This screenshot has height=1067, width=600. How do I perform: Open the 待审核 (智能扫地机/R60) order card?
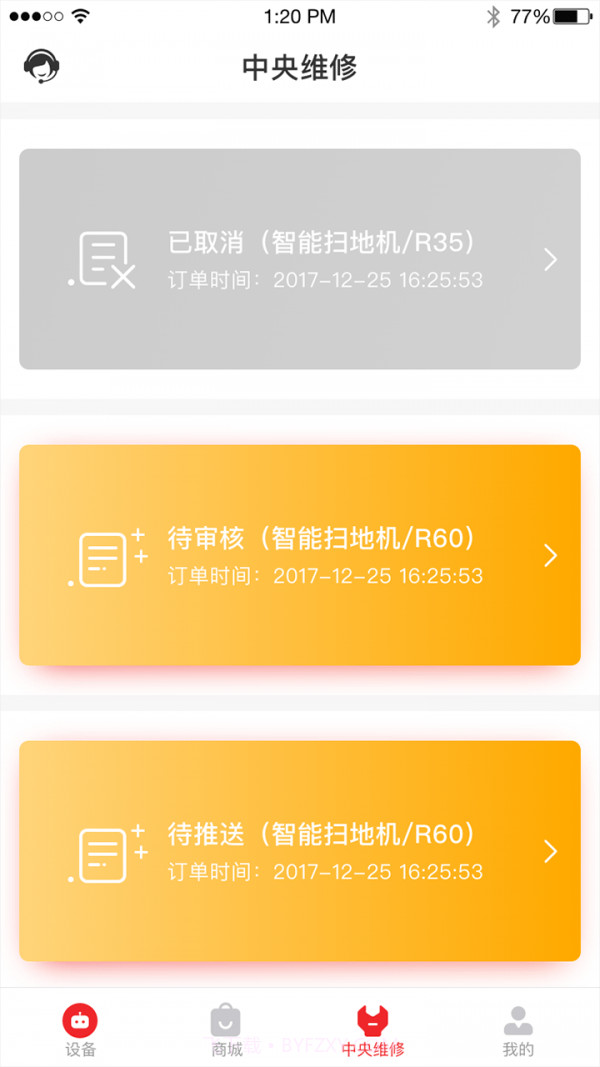click(300, 555)
